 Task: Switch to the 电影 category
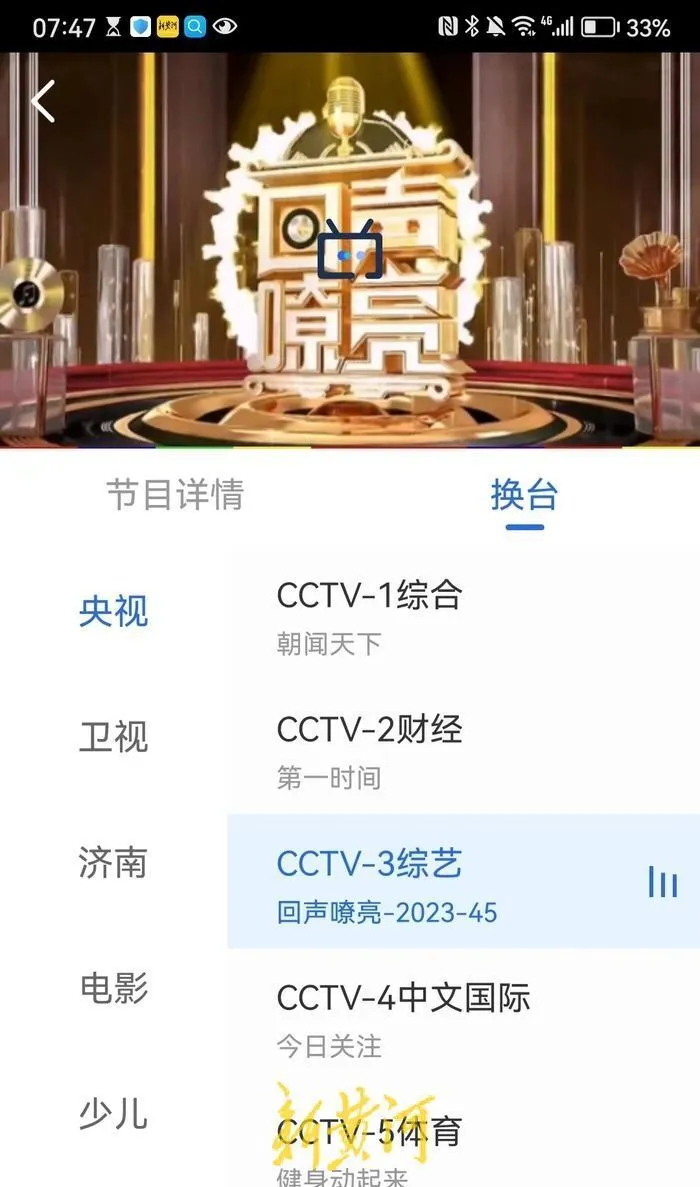click(x=113, y=988)
